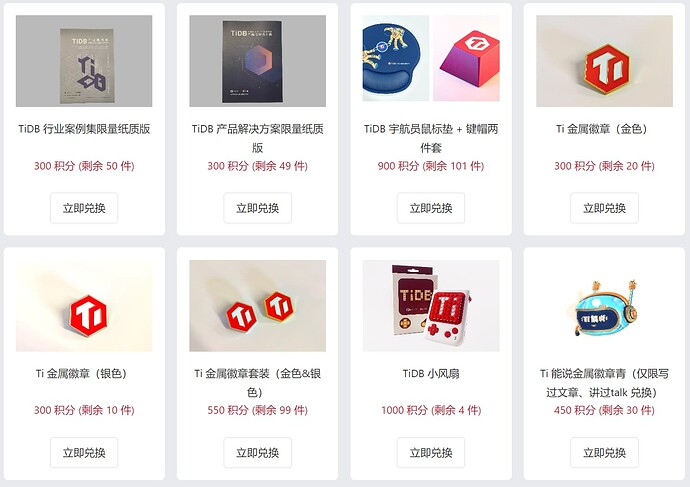The image size is (690, 487).
Task: Tap 立即兑换 for TiDB 产品解决方案限量纸质版
Action: [257, 208]
